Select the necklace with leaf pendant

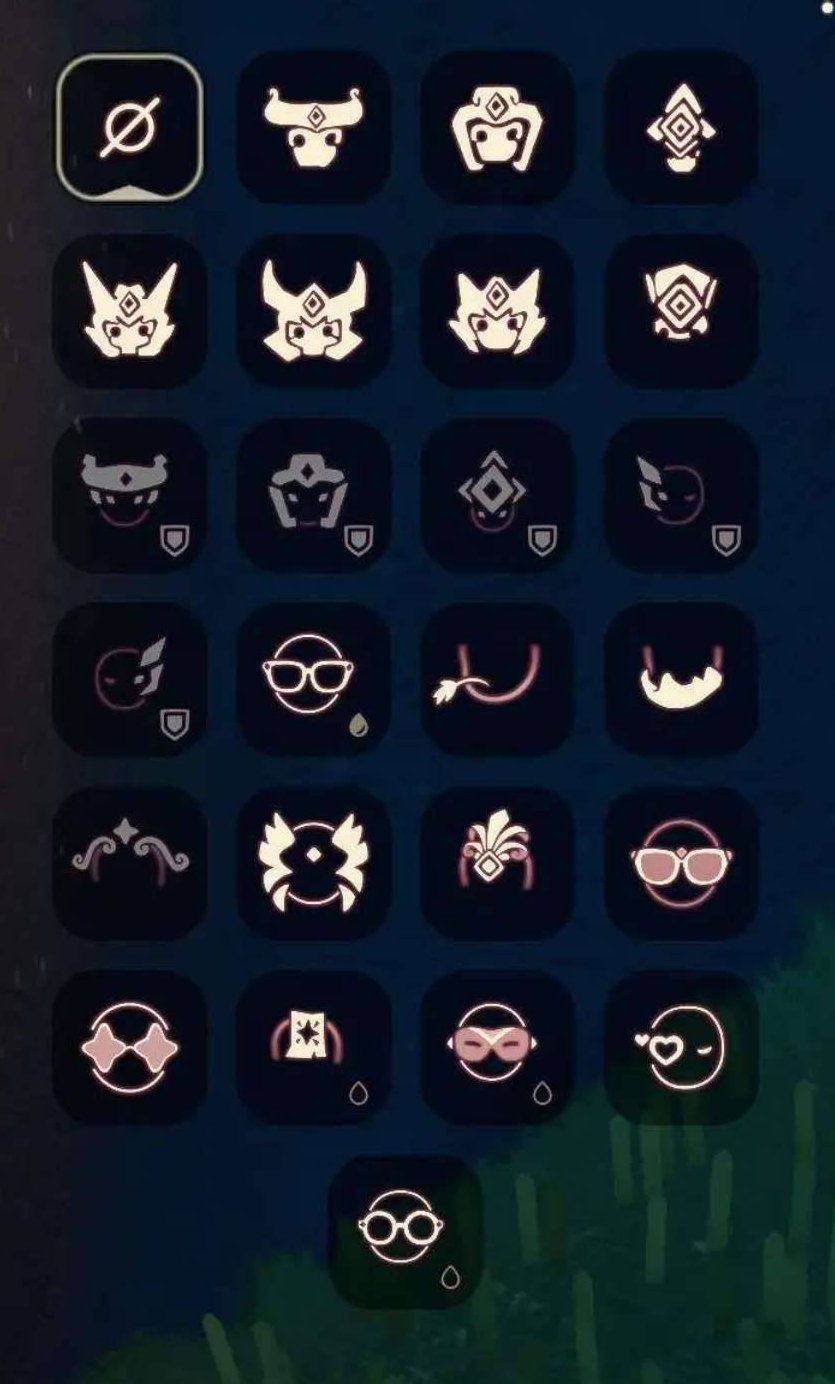coord(497,678)
